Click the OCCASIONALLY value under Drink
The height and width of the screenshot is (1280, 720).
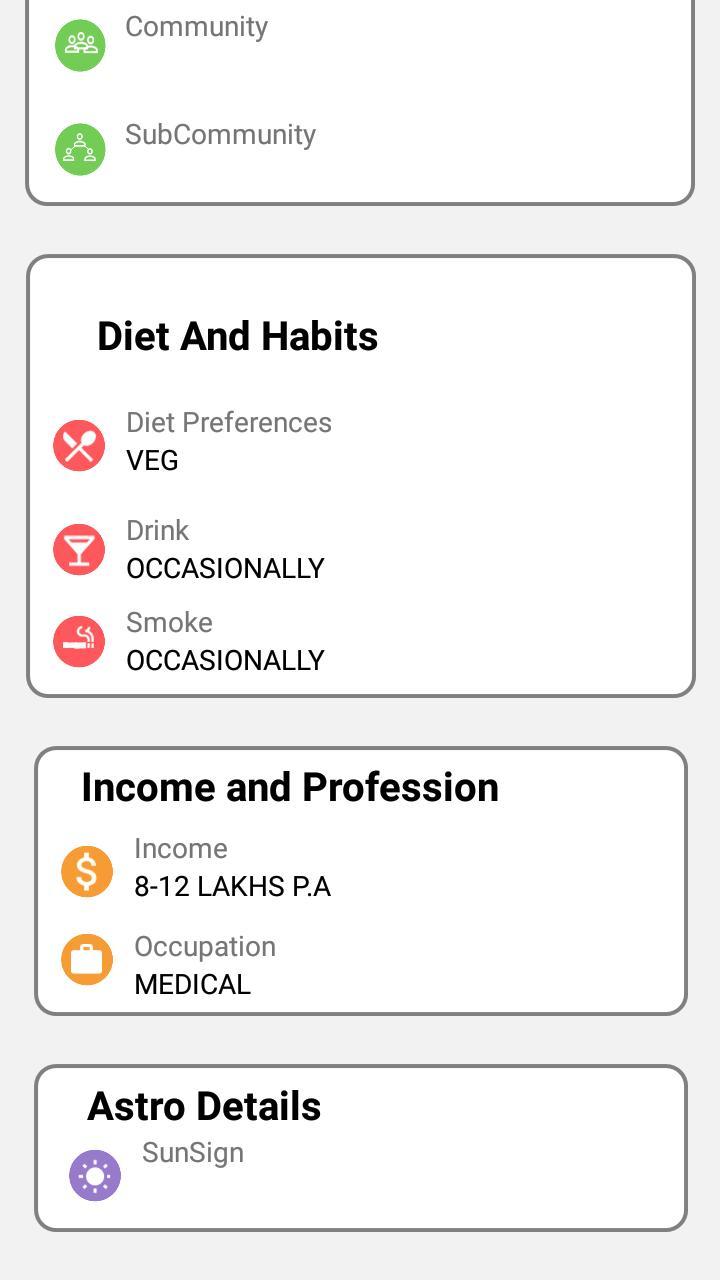(x=225, y=568)
